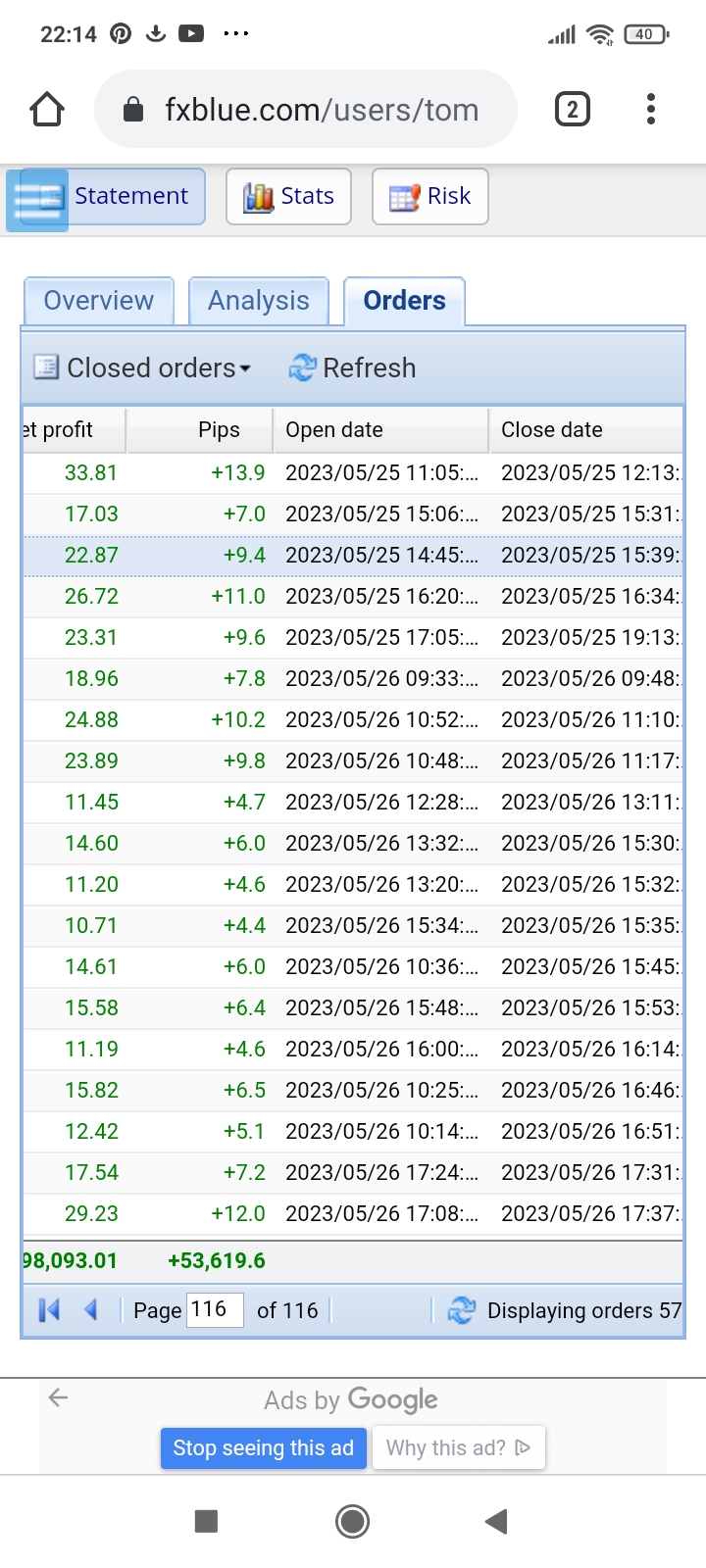Tap Stop seeing this ad

tap(263, 1447)
